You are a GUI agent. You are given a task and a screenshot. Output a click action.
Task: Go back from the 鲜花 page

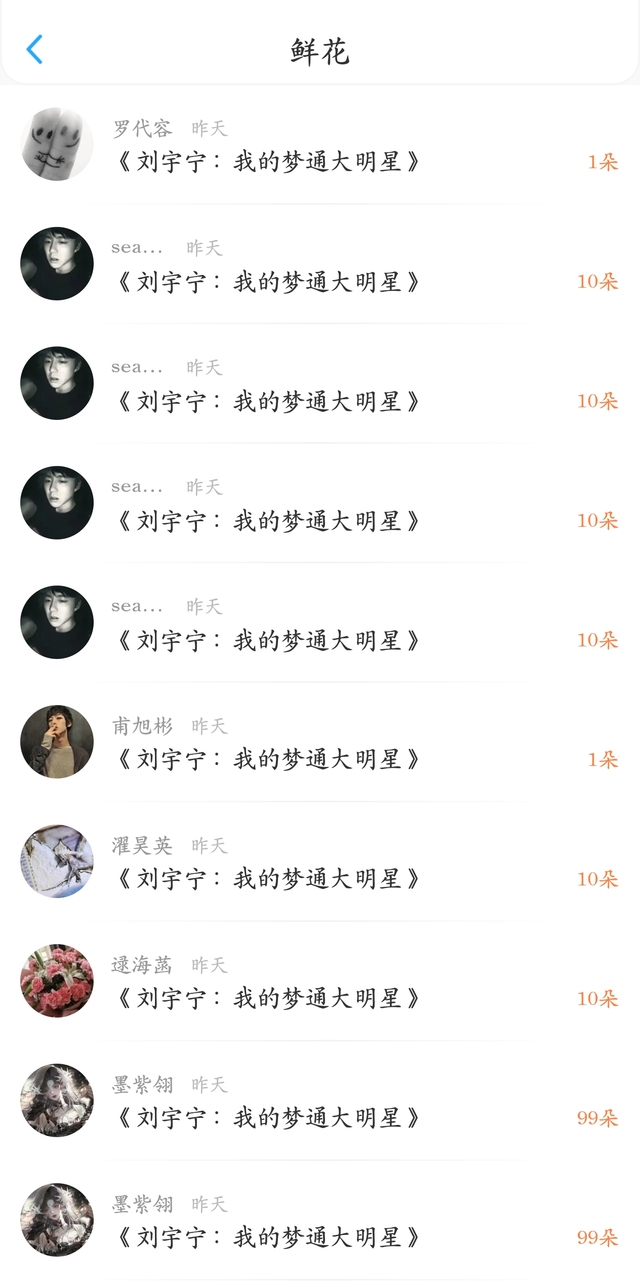click(x=35, y=49)
